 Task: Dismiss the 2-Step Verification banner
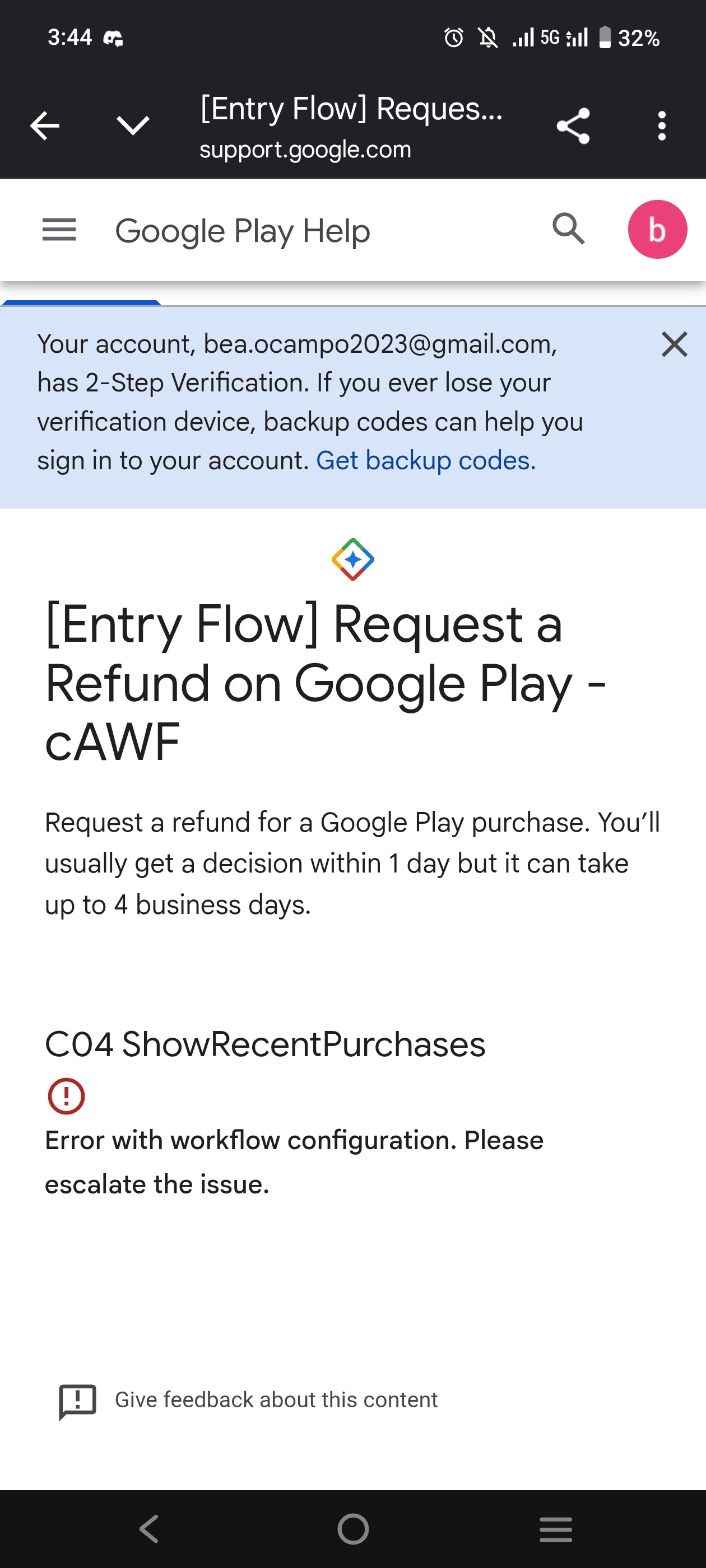674,344
